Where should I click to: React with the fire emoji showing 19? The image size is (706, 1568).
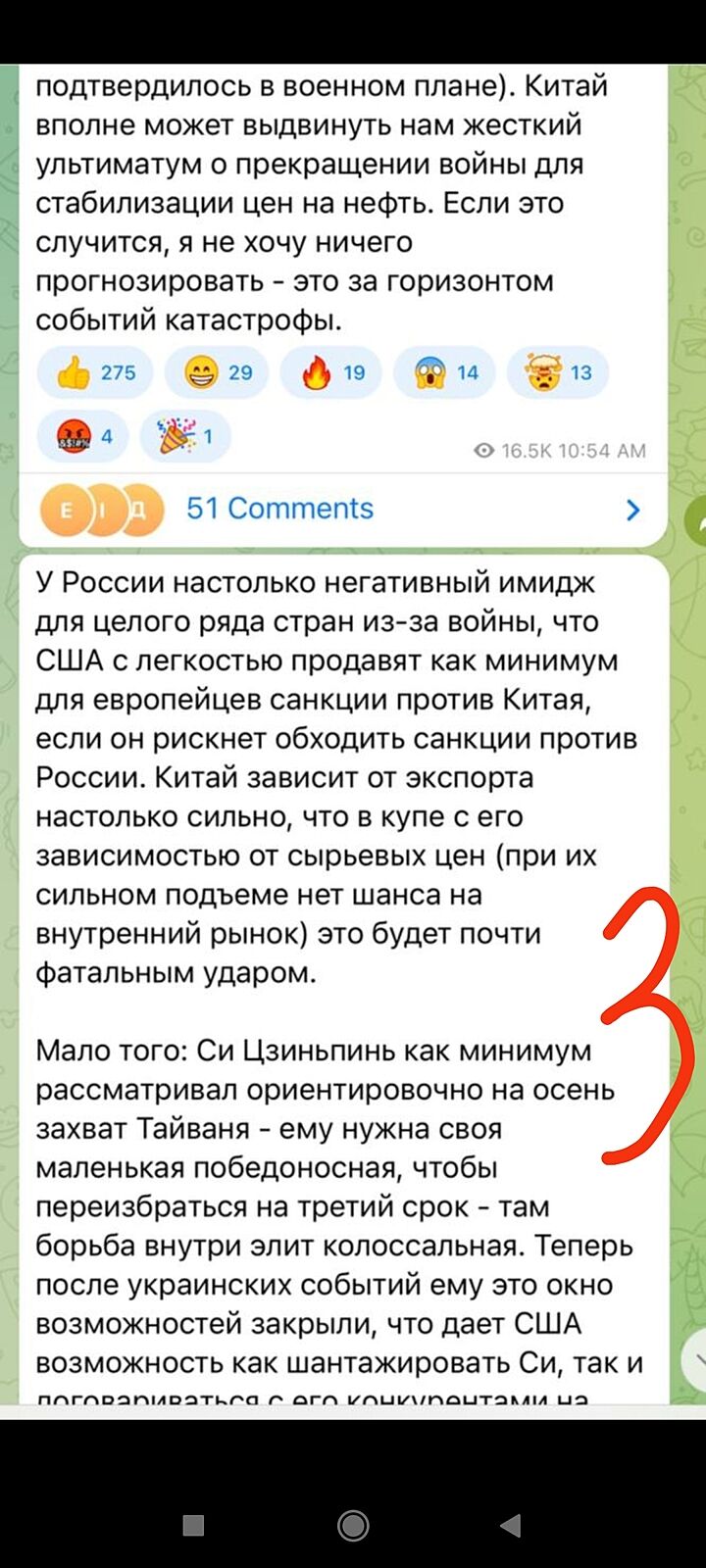click(333, 372)
